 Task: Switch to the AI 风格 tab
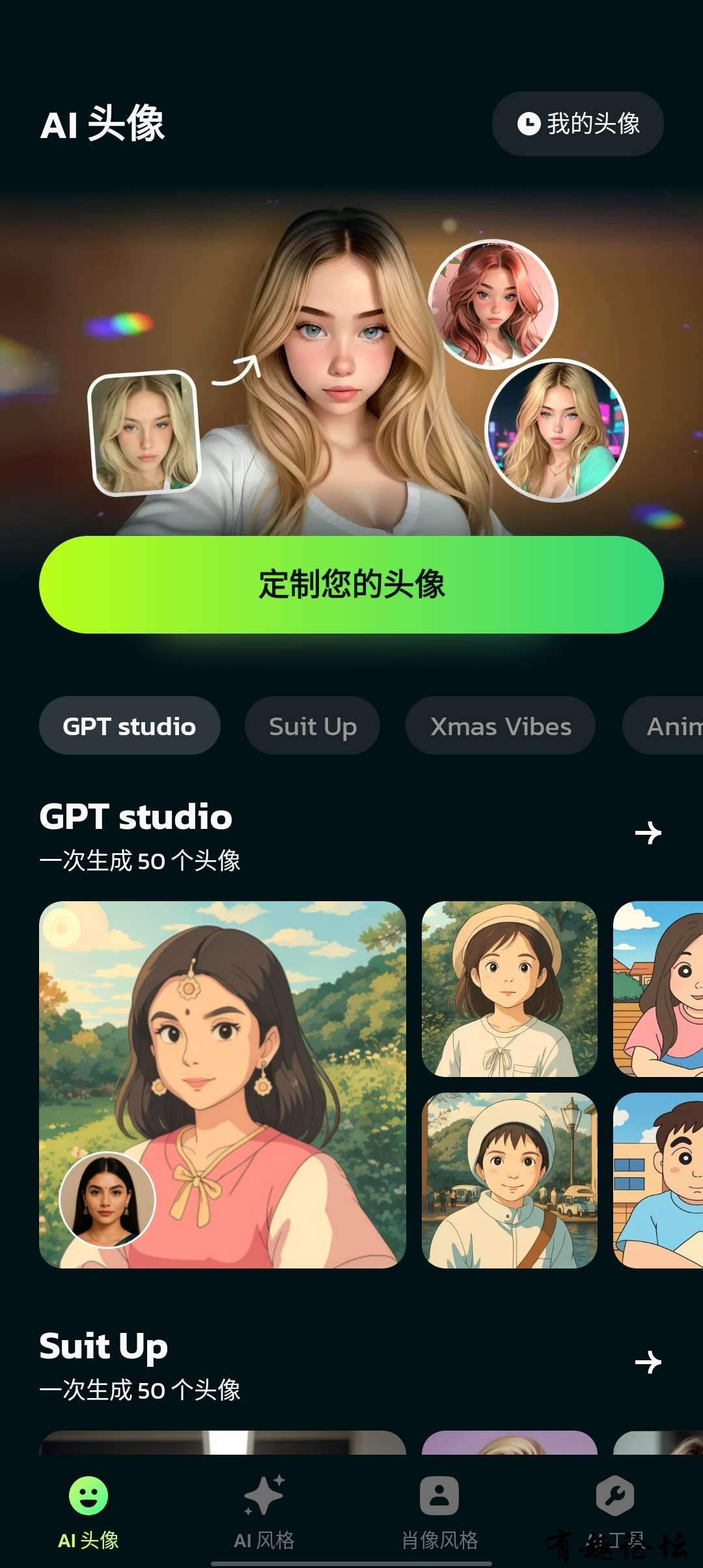(x=264, y=1512)
